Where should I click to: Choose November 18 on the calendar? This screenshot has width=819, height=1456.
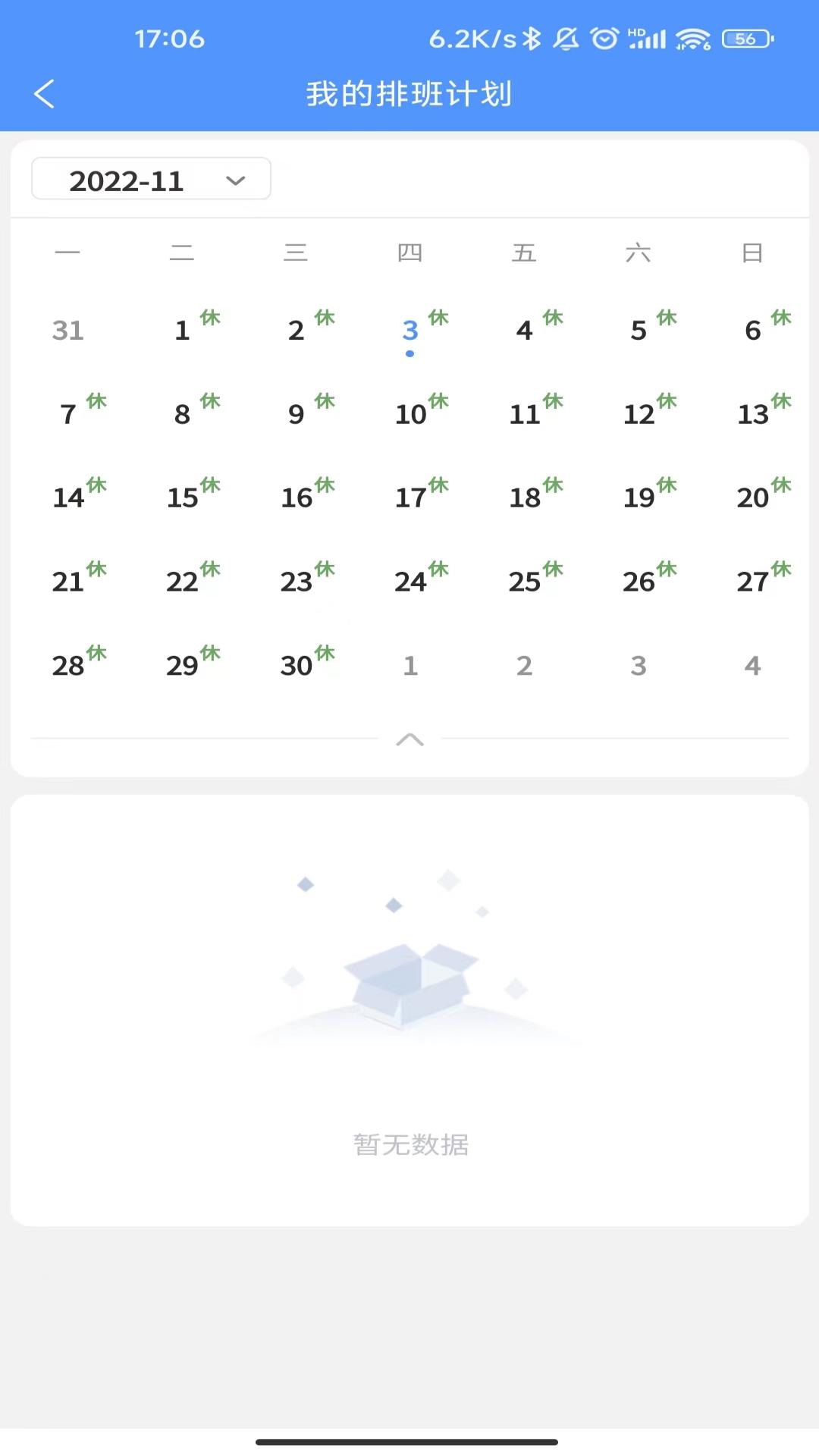tap(524, 497)
